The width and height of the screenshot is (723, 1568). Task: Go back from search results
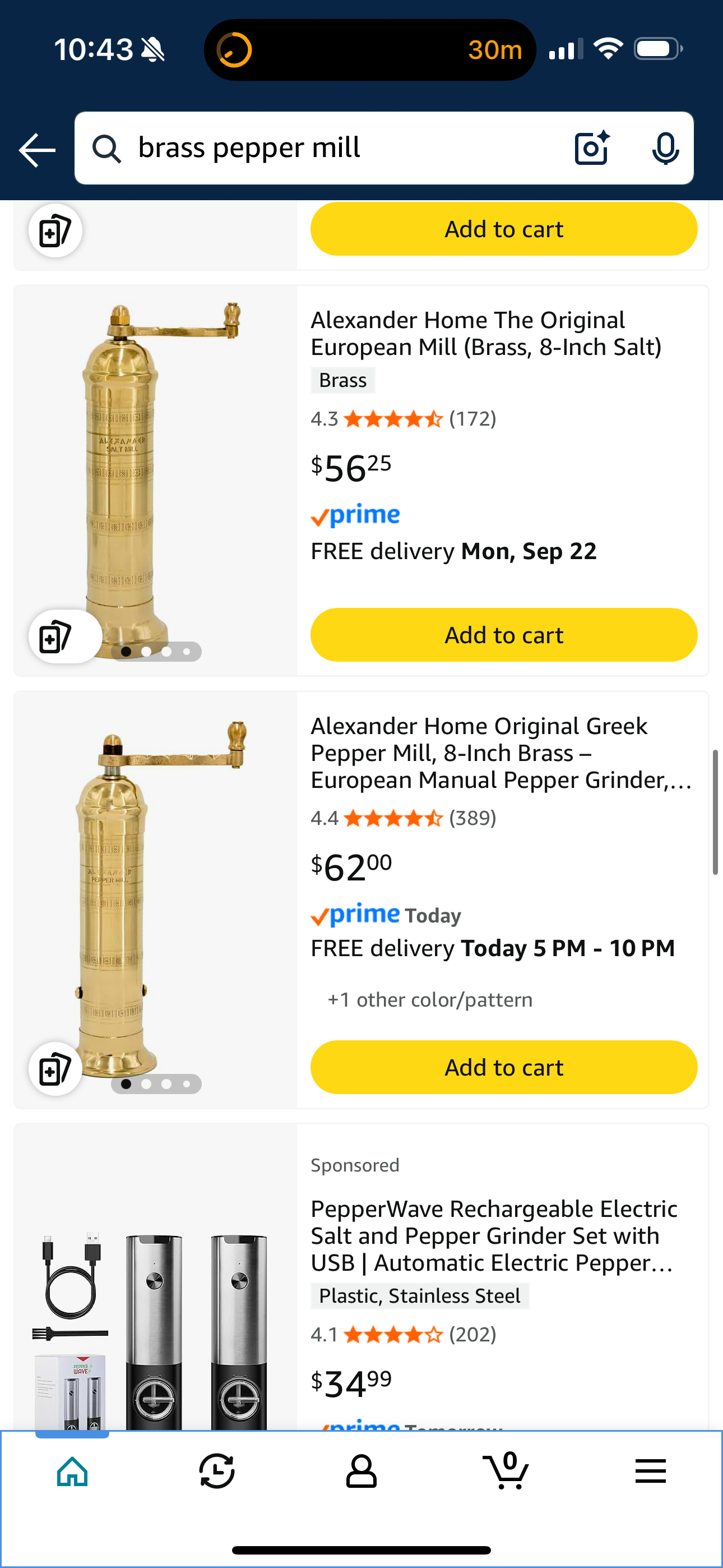tap(37, 149)
